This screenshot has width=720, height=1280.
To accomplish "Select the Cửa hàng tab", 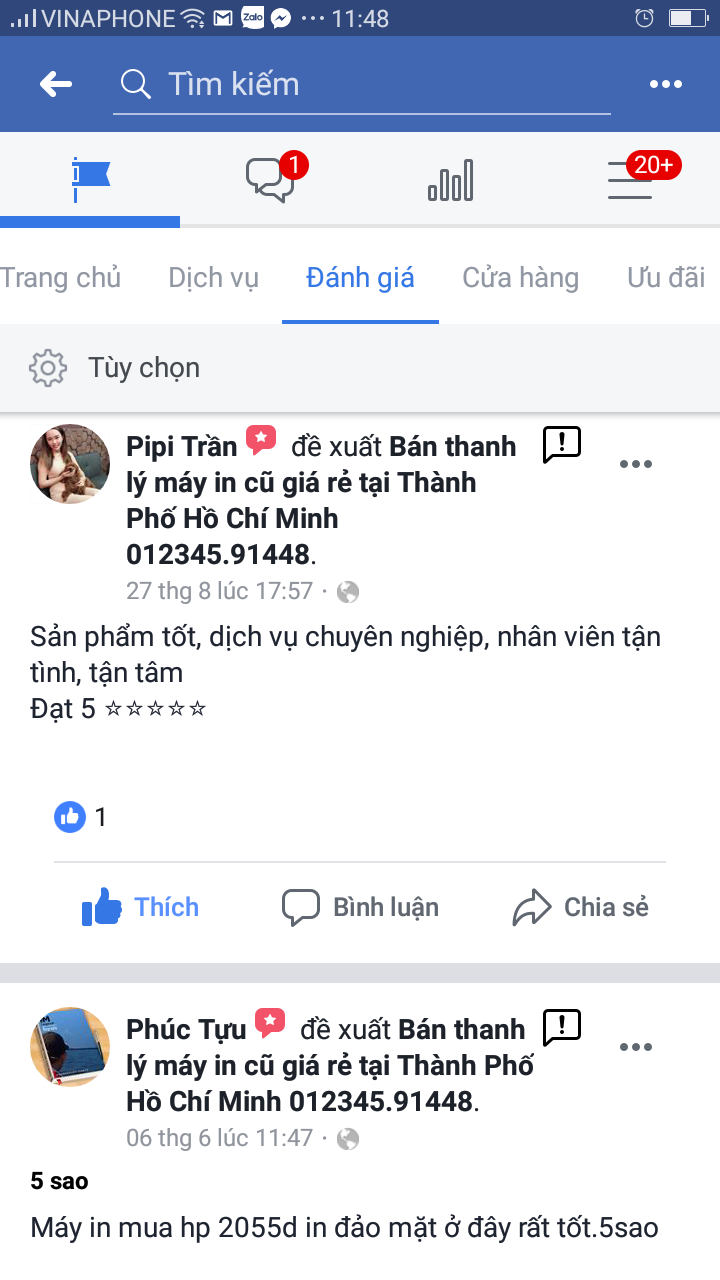I will click(x=520, y=277).
